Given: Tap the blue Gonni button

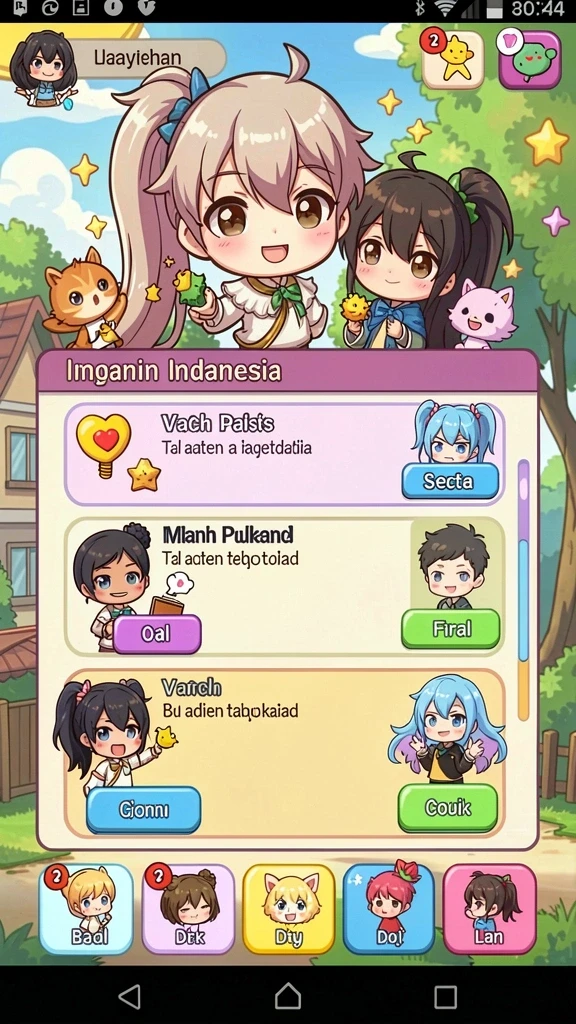Looking at the screenshot, I should coord(144,810).
